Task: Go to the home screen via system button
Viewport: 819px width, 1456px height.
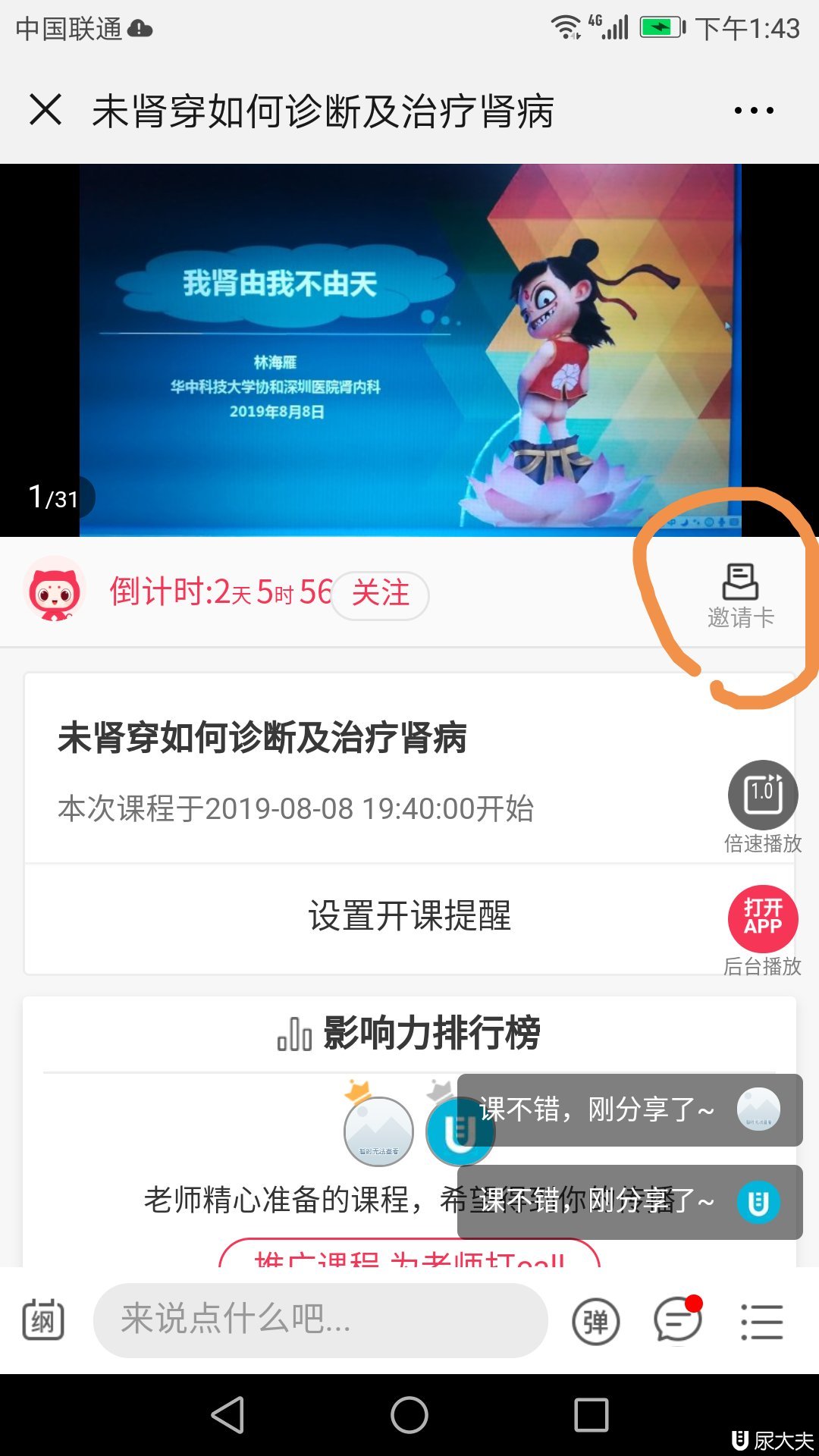Action: click(409, 1415)
